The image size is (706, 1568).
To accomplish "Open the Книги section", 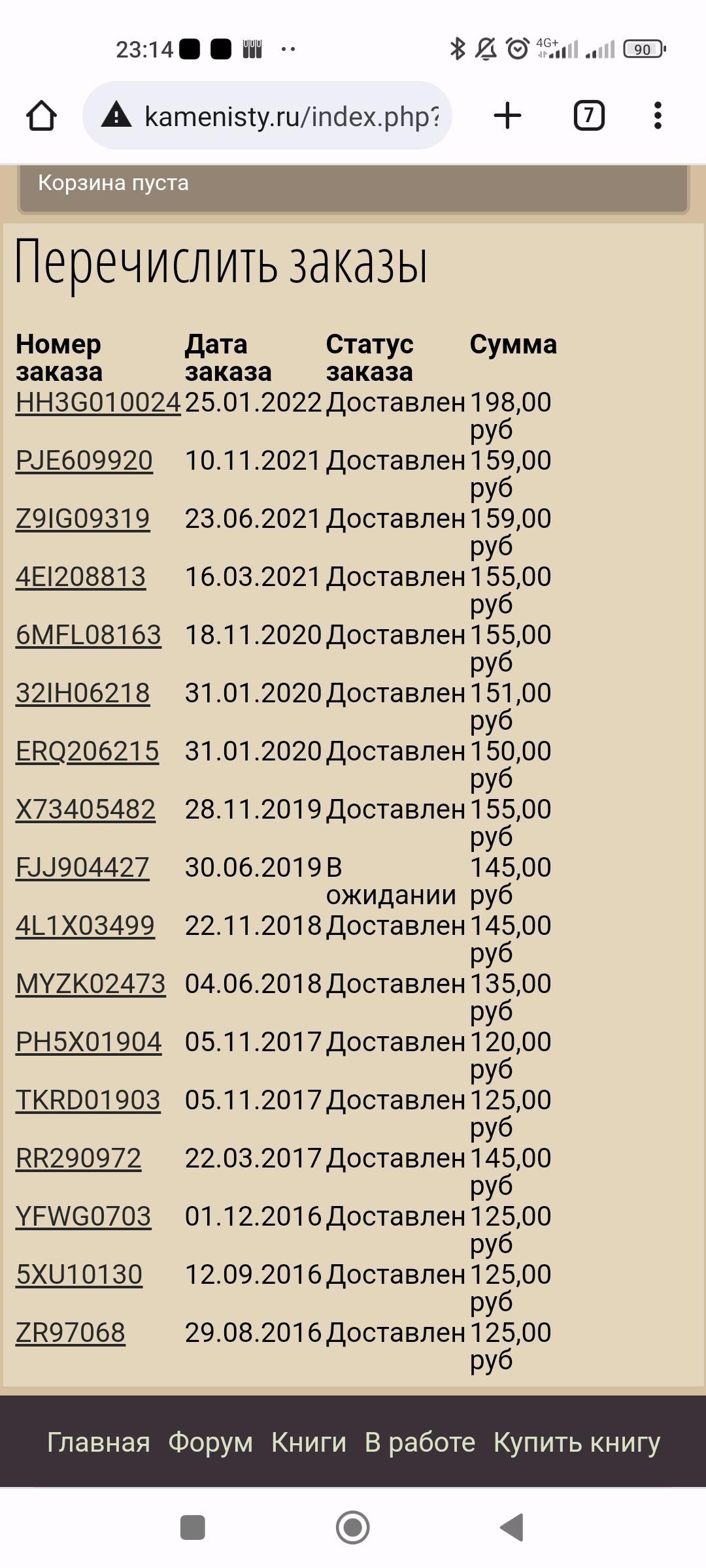I will 309,1442.
